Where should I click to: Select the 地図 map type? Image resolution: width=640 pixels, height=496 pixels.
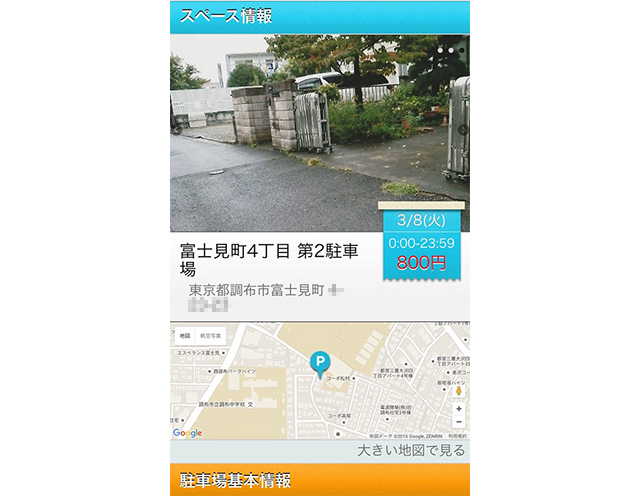pyautogui.click(x=185, y=336)
